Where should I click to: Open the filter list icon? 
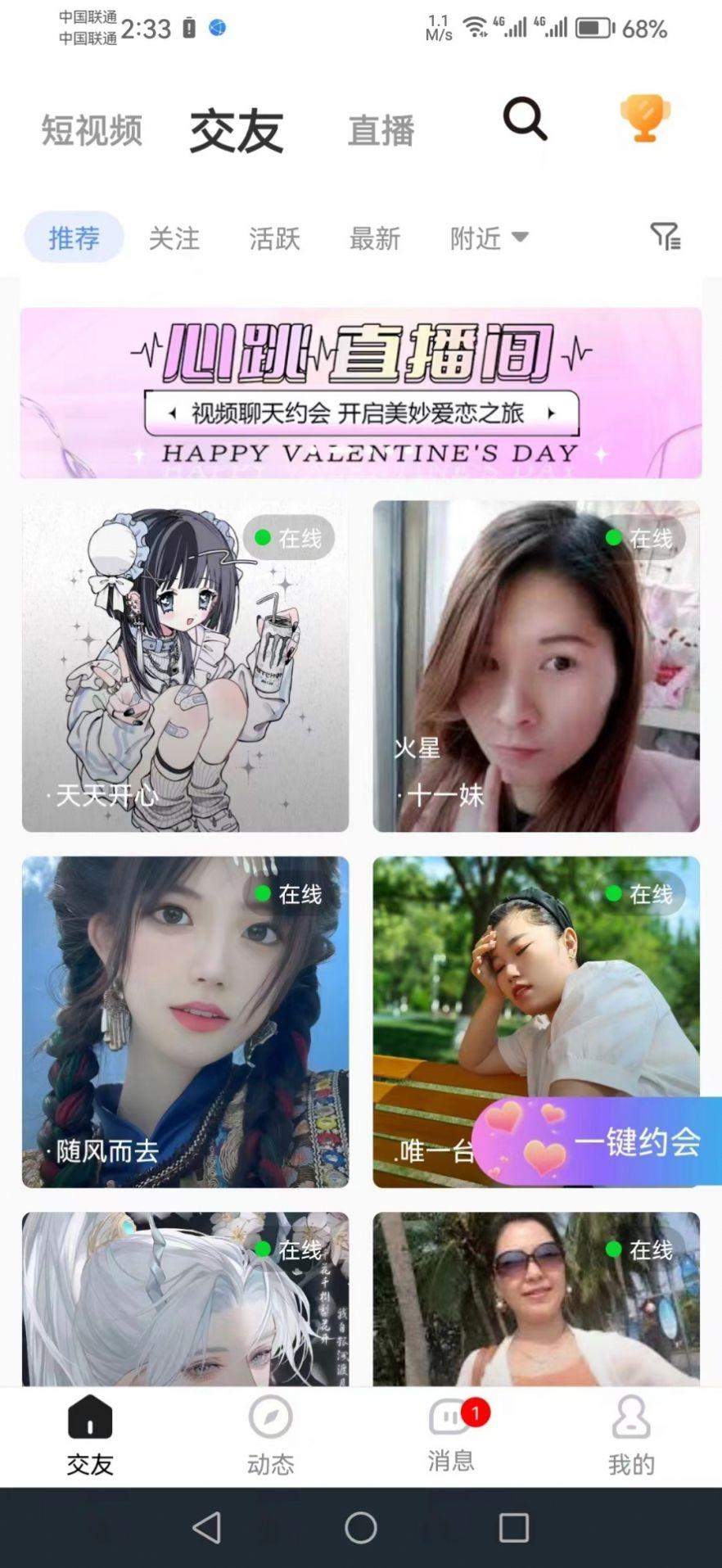click(665, 237)
